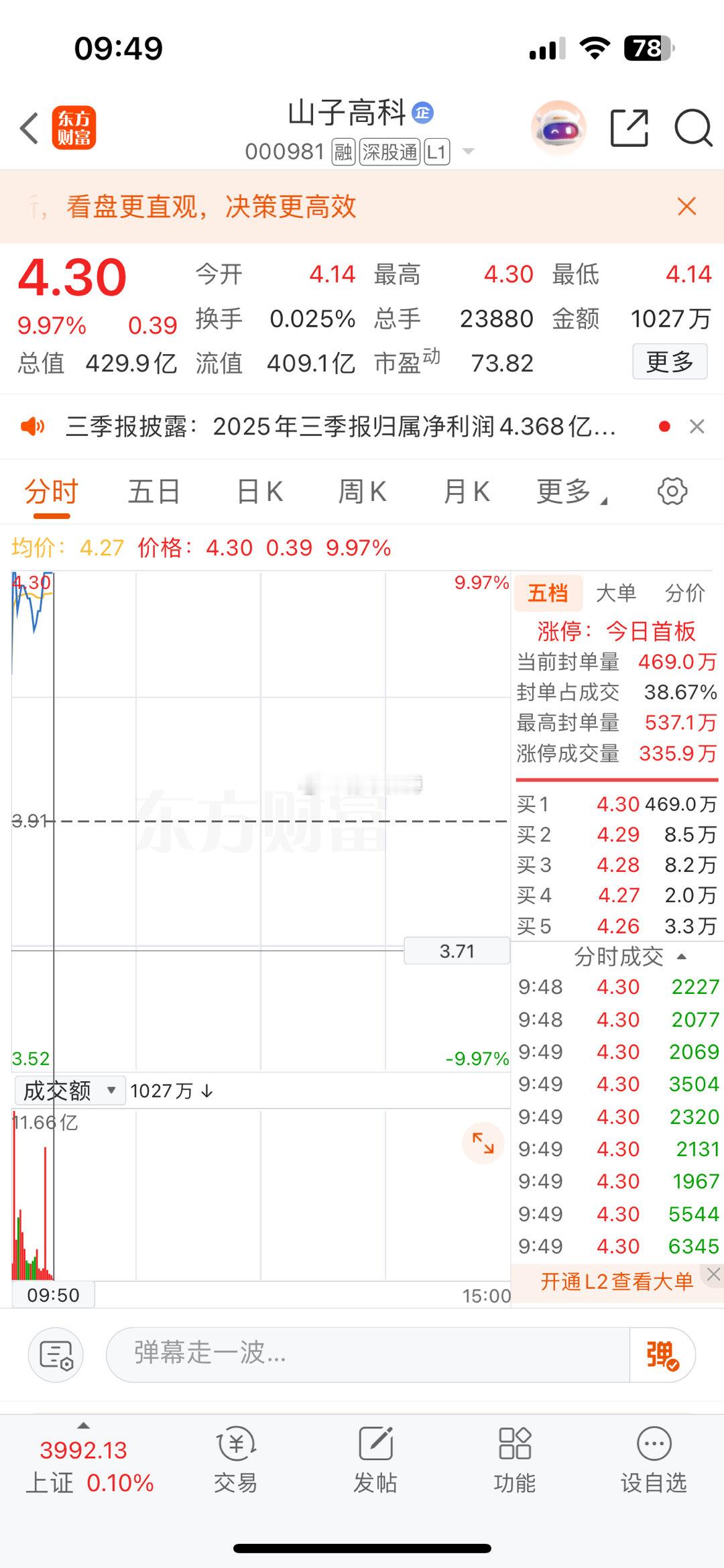Expand the 更多 chart period menu
This screenshot has width=724, height=1568.
point(566,492)
